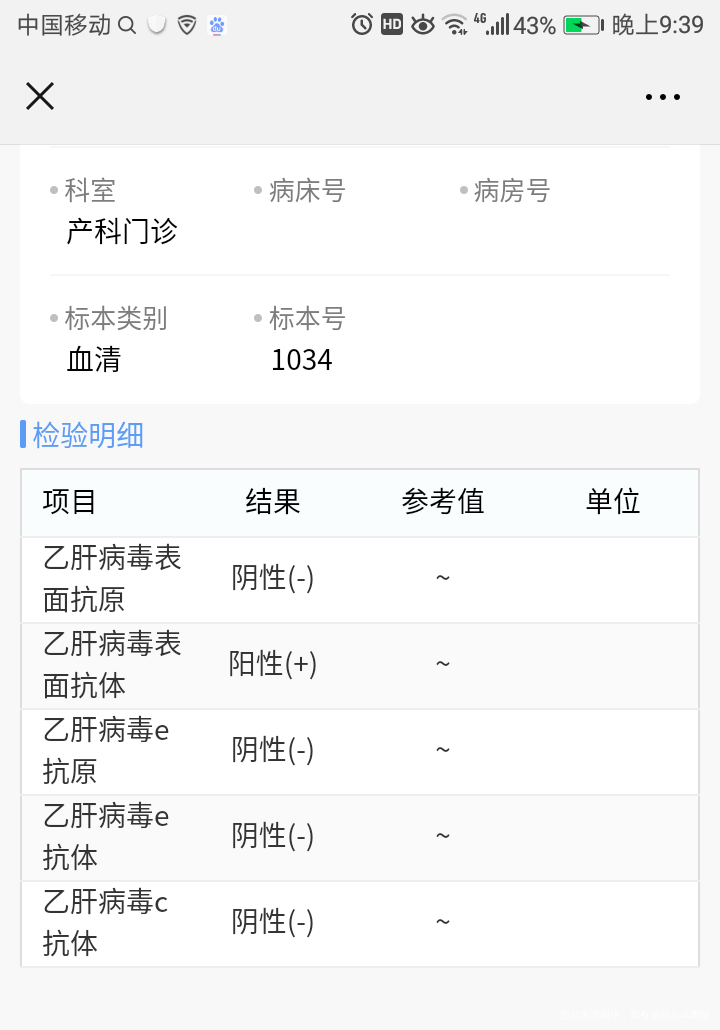Select the 项目 column header
The image size is (720, 1030).
click(69, 502)
